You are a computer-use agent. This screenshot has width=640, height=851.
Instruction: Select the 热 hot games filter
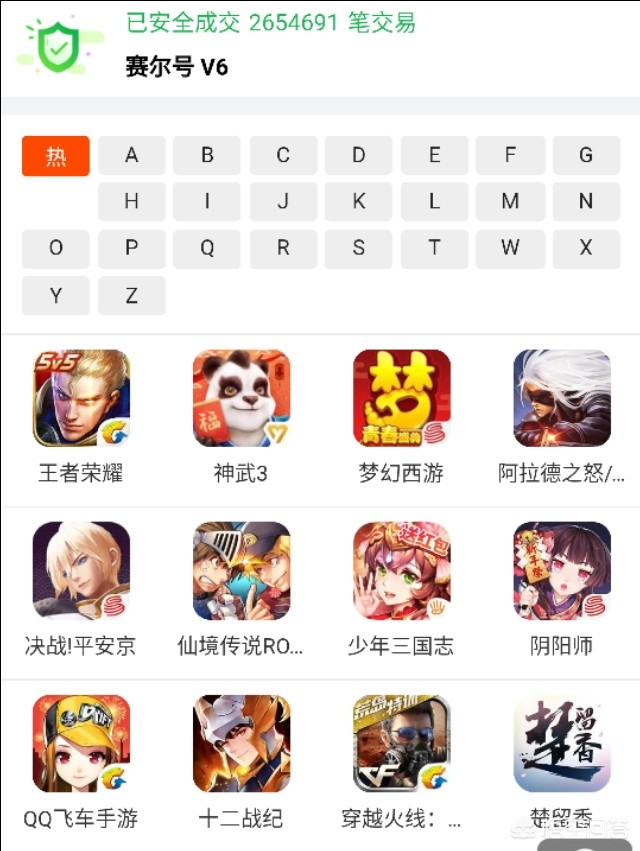[55, 156]
